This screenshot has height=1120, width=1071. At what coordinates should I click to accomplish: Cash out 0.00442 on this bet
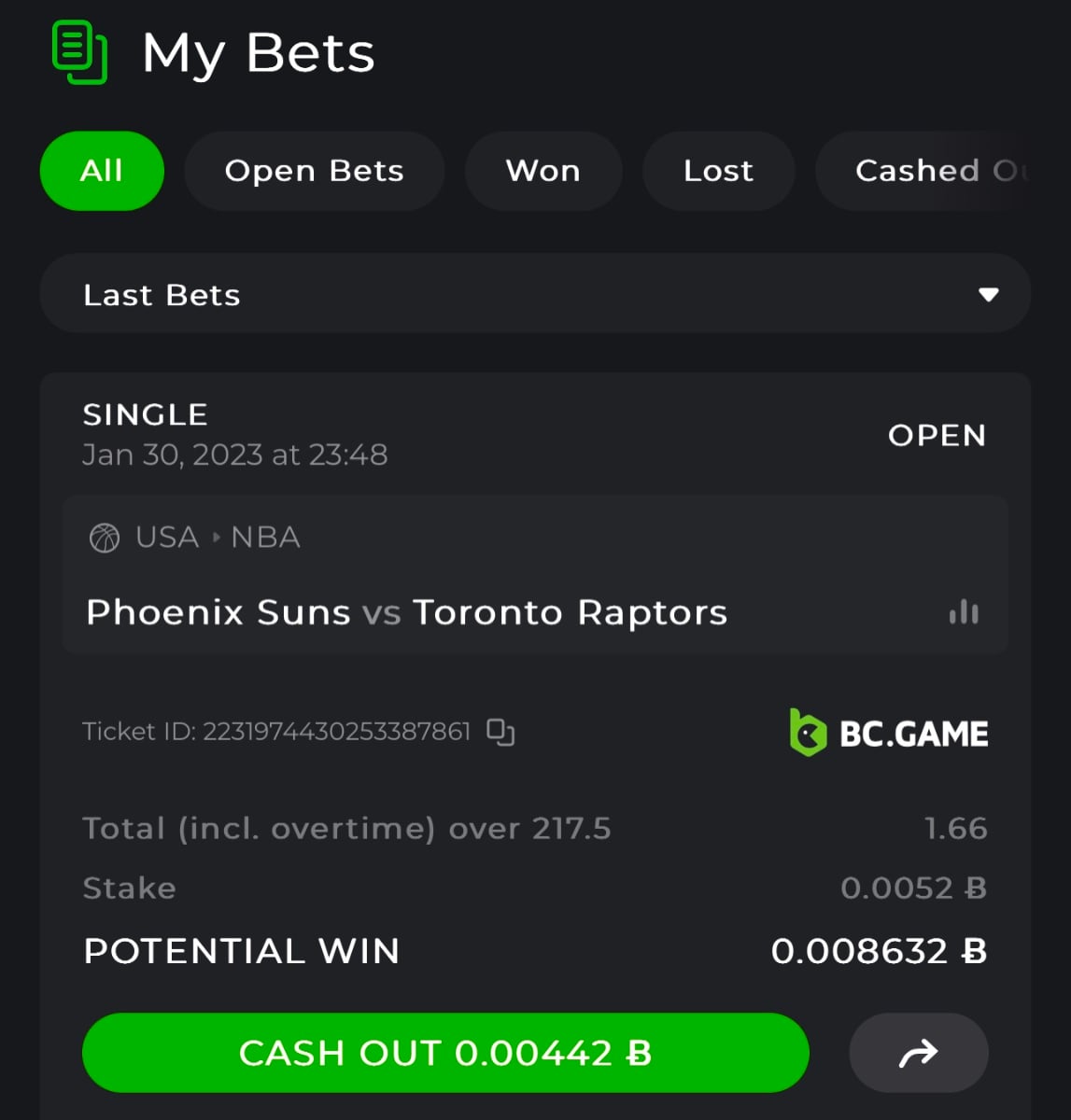click(445, 1053)
